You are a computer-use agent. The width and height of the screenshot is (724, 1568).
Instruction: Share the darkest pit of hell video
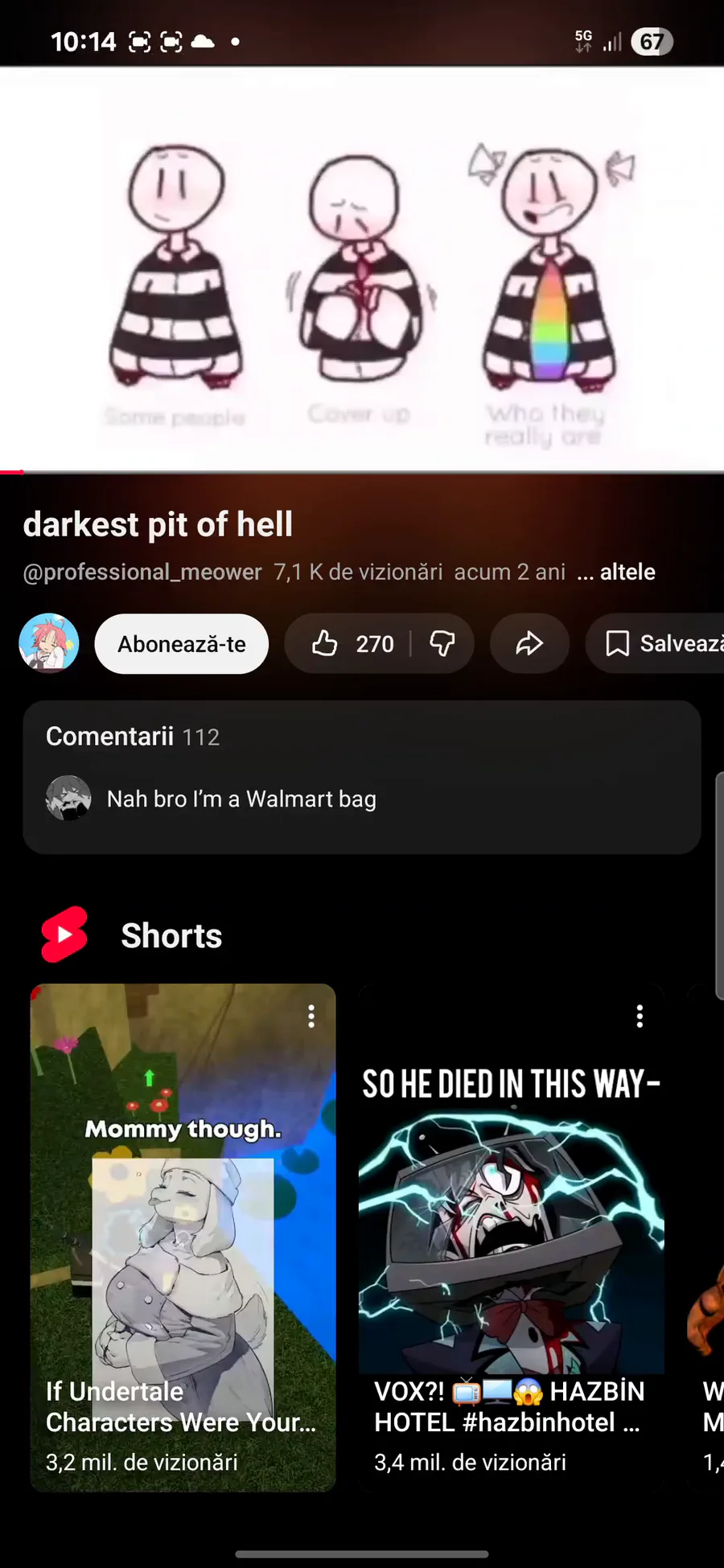pos(529,644)
